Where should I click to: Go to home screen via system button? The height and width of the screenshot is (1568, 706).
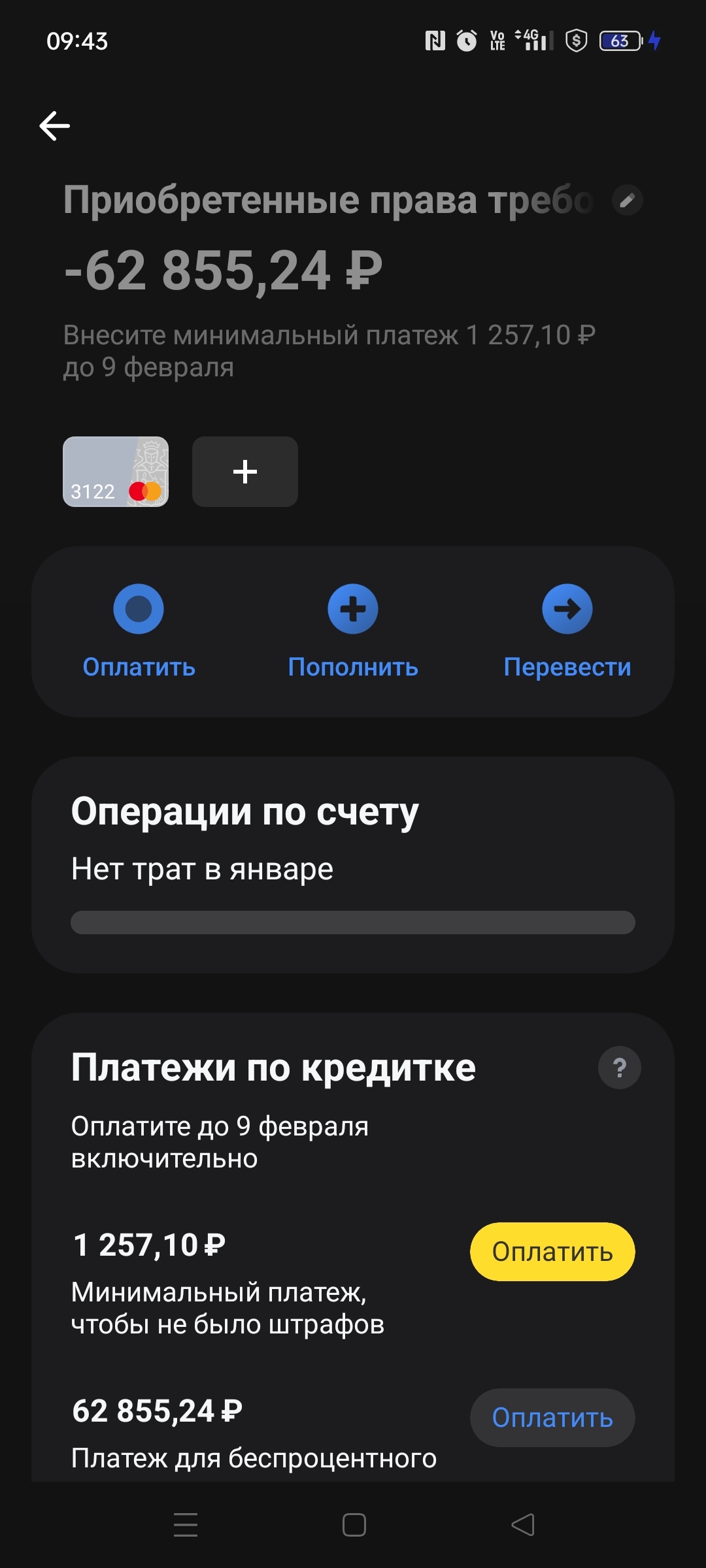click(x=354, y=1525)
